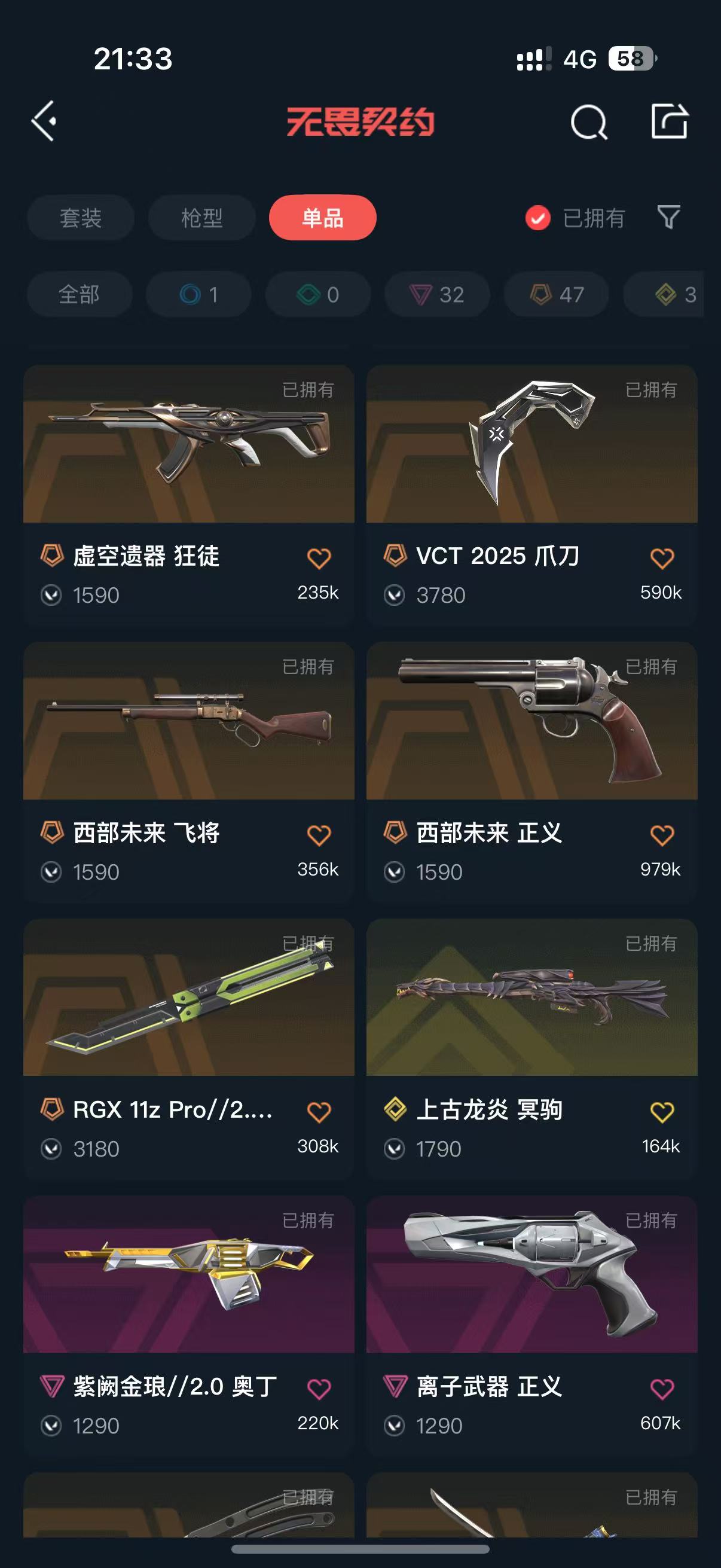Like the 离子武器 正义 skin
721x1568 pixels.
coord(661,1389)
